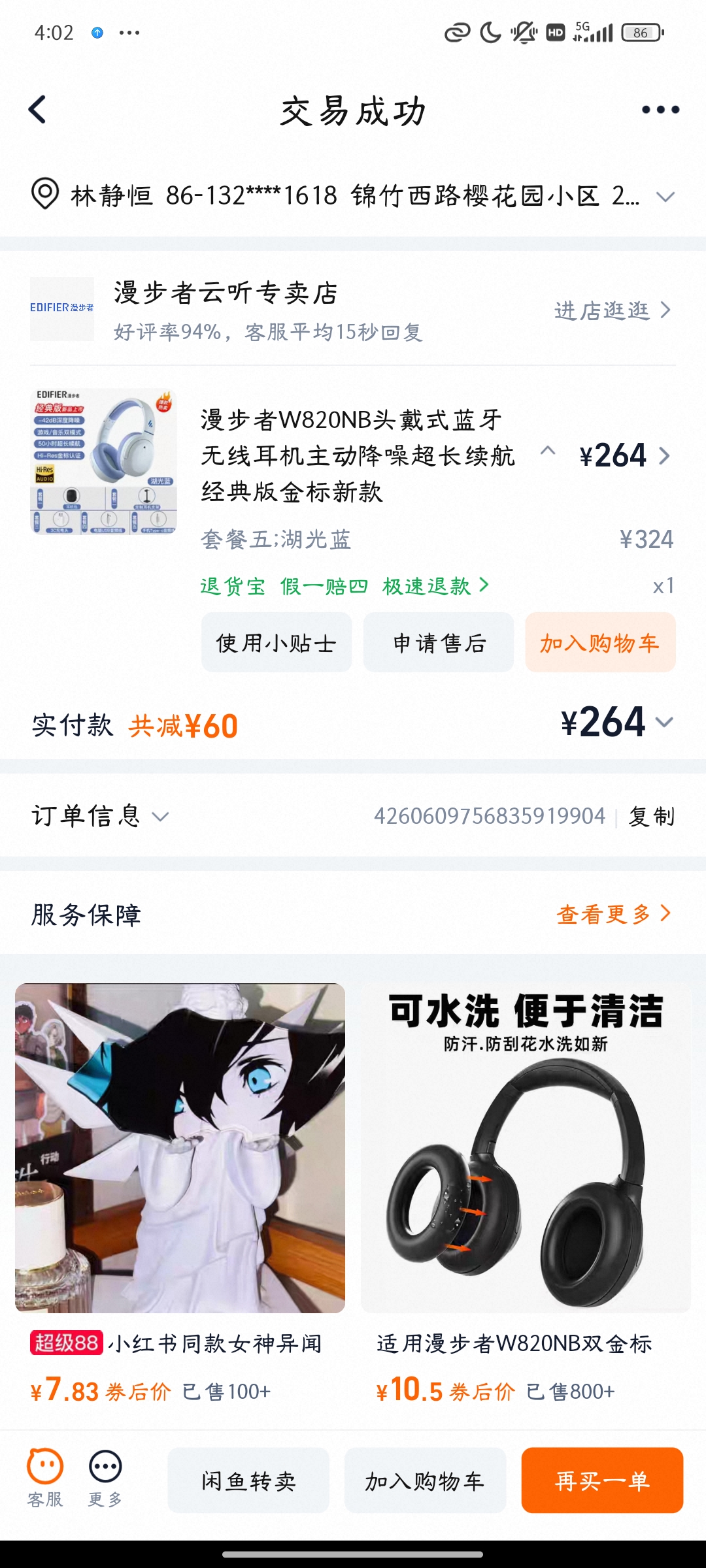The height and width of the screenshot is (1568, 706).
Task: Go back from the 交易成功 page
Action: [38, 110]
